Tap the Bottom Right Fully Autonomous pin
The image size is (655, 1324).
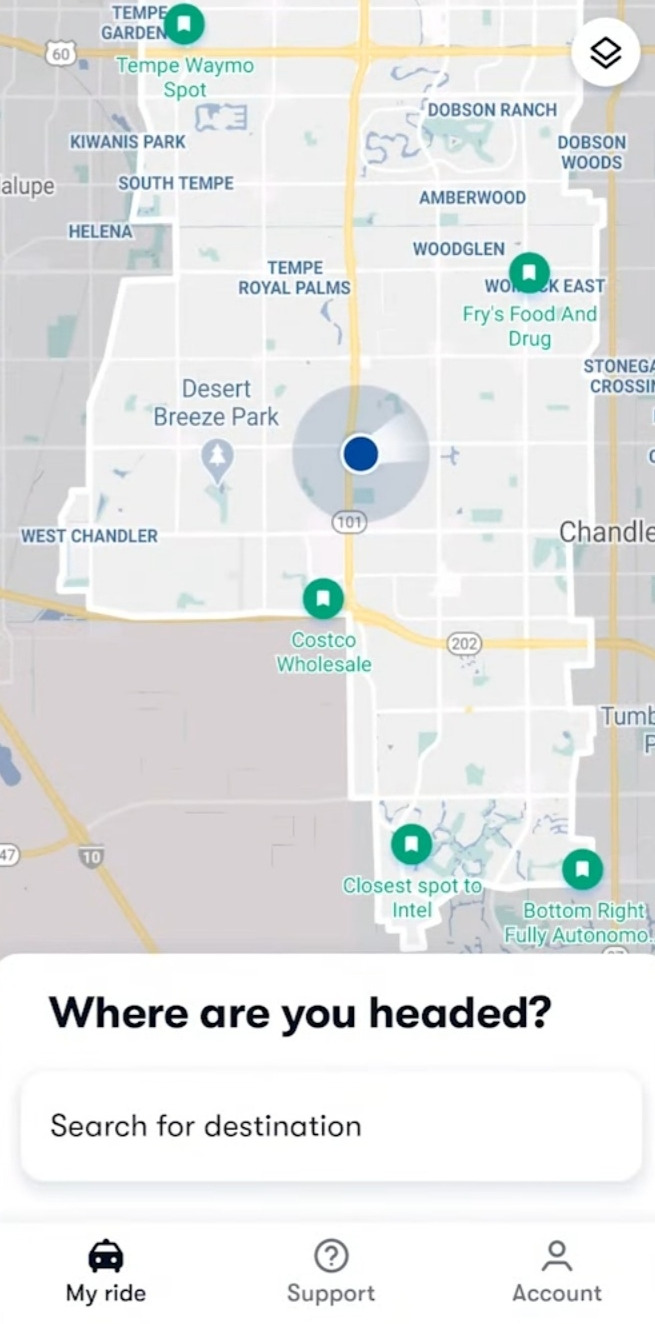[x=582, y=869]
